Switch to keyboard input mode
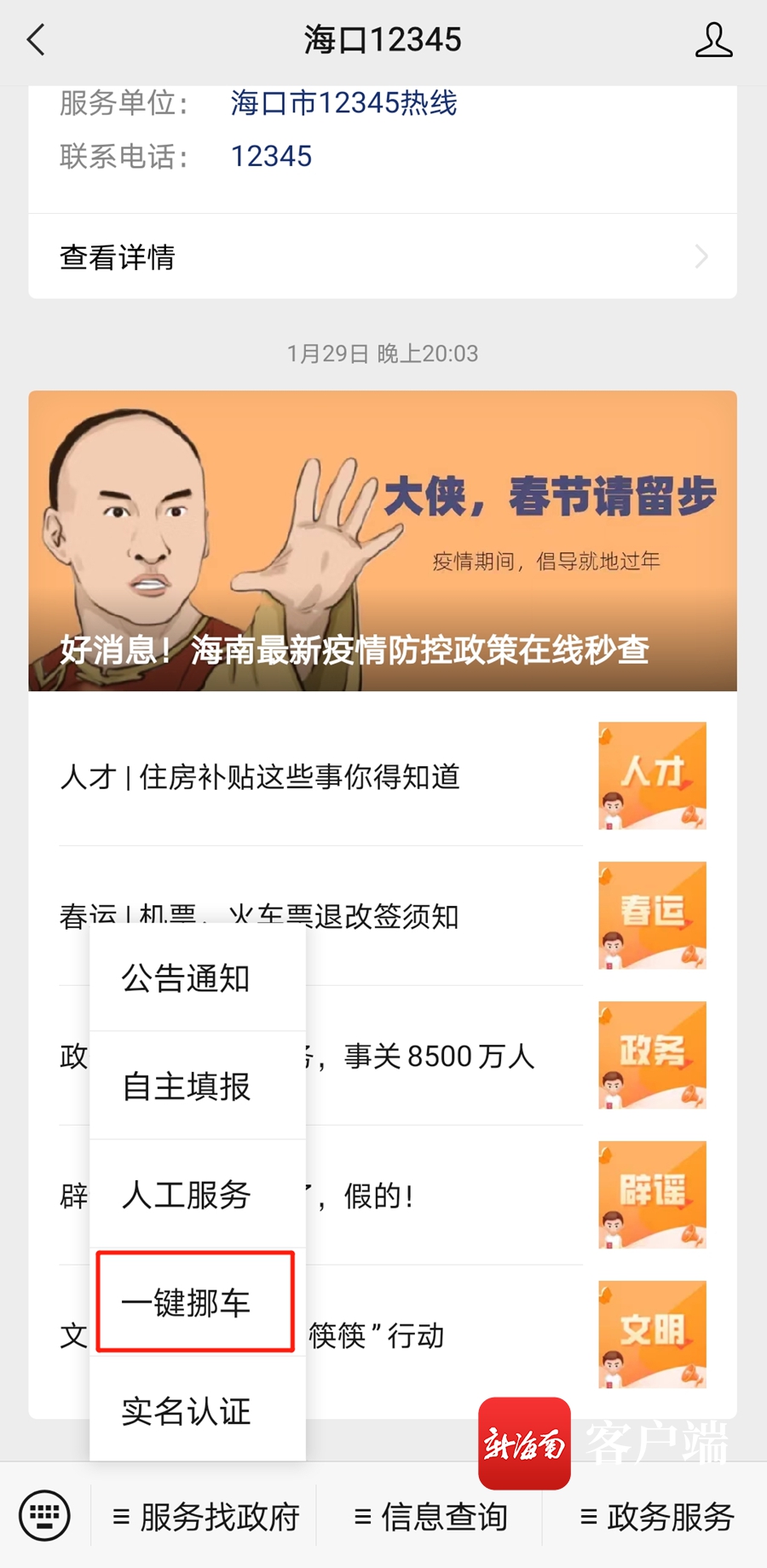Screen dimensions: 767x1568 pyautogui.click(x=44, y=1516)
